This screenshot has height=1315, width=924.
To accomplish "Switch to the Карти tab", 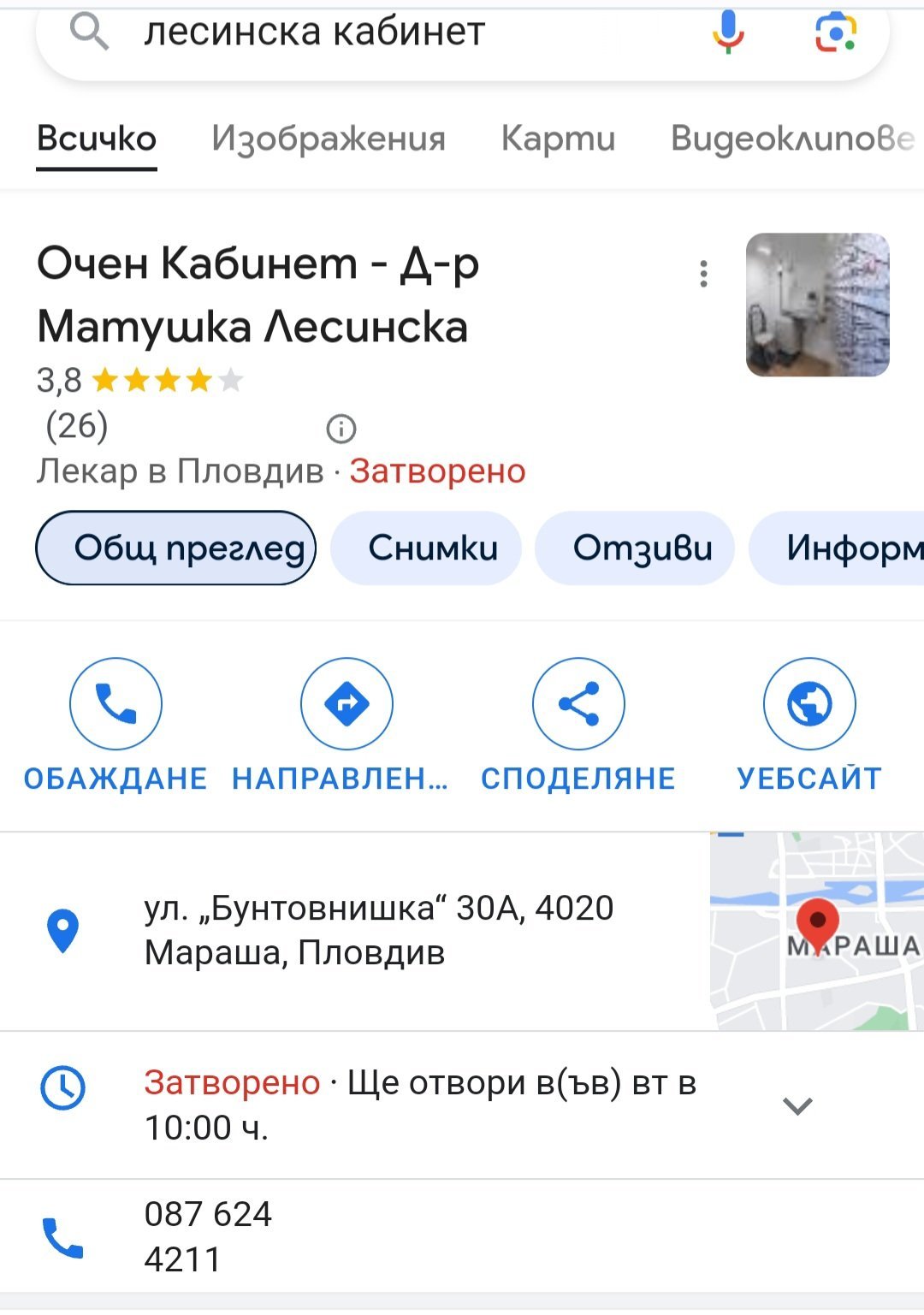I will coord(558,139).
